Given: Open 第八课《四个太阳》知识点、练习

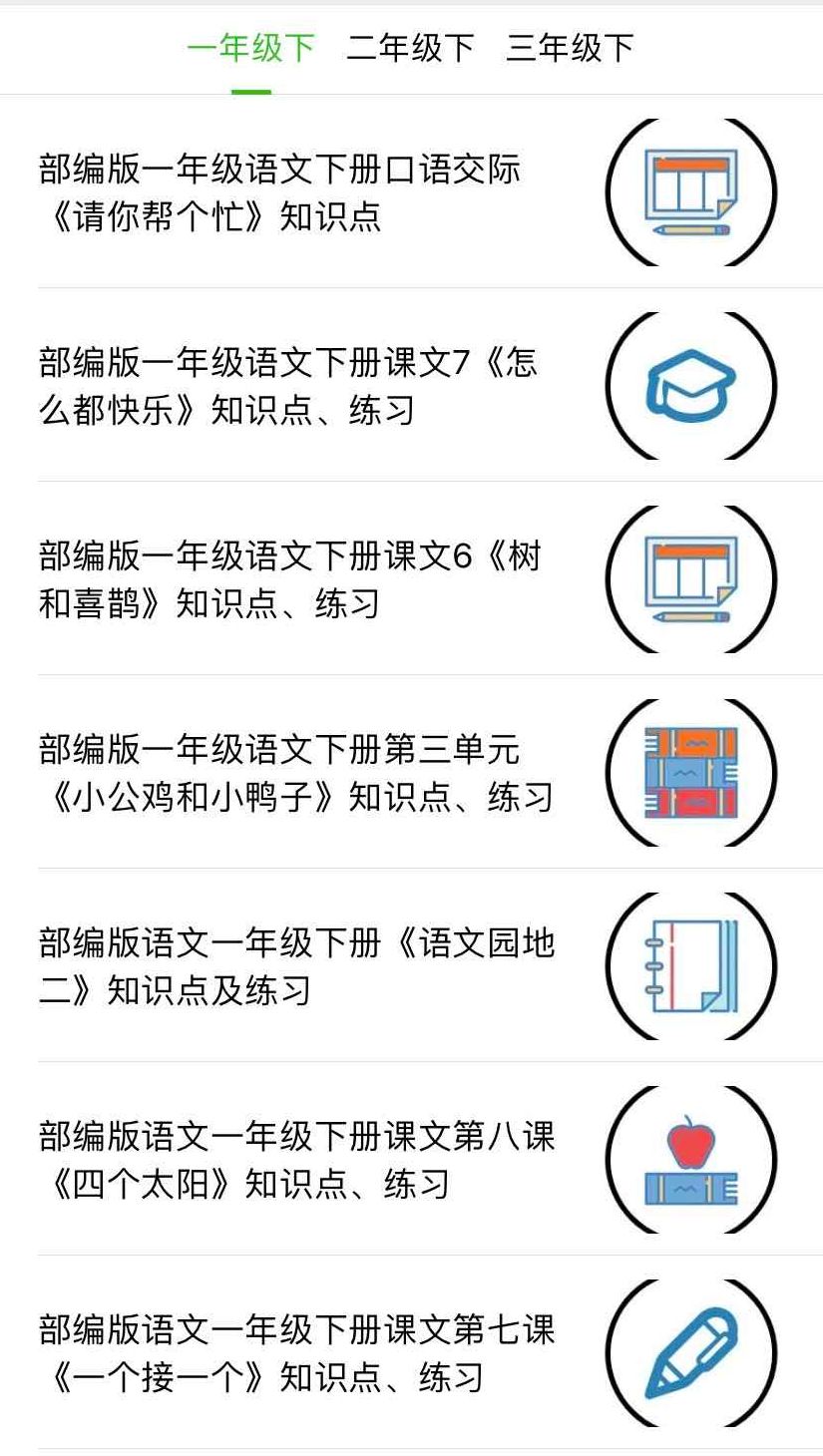Looking at the screenshot, I should [x=411, y=1159].
